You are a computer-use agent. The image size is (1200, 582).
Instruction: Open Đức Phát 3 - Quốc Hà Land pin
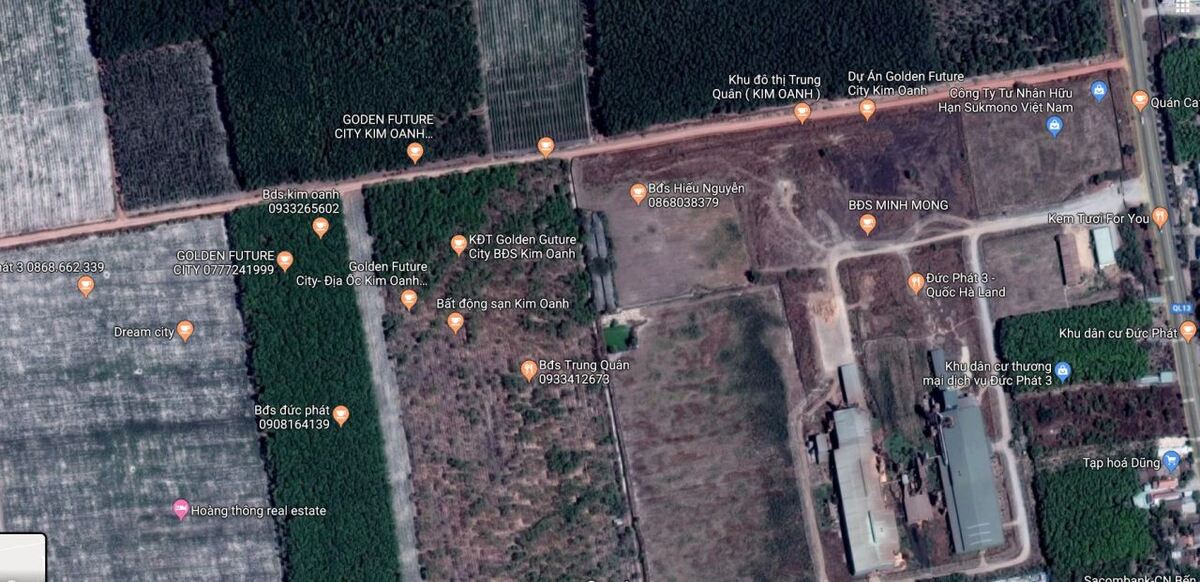[916, 283]
